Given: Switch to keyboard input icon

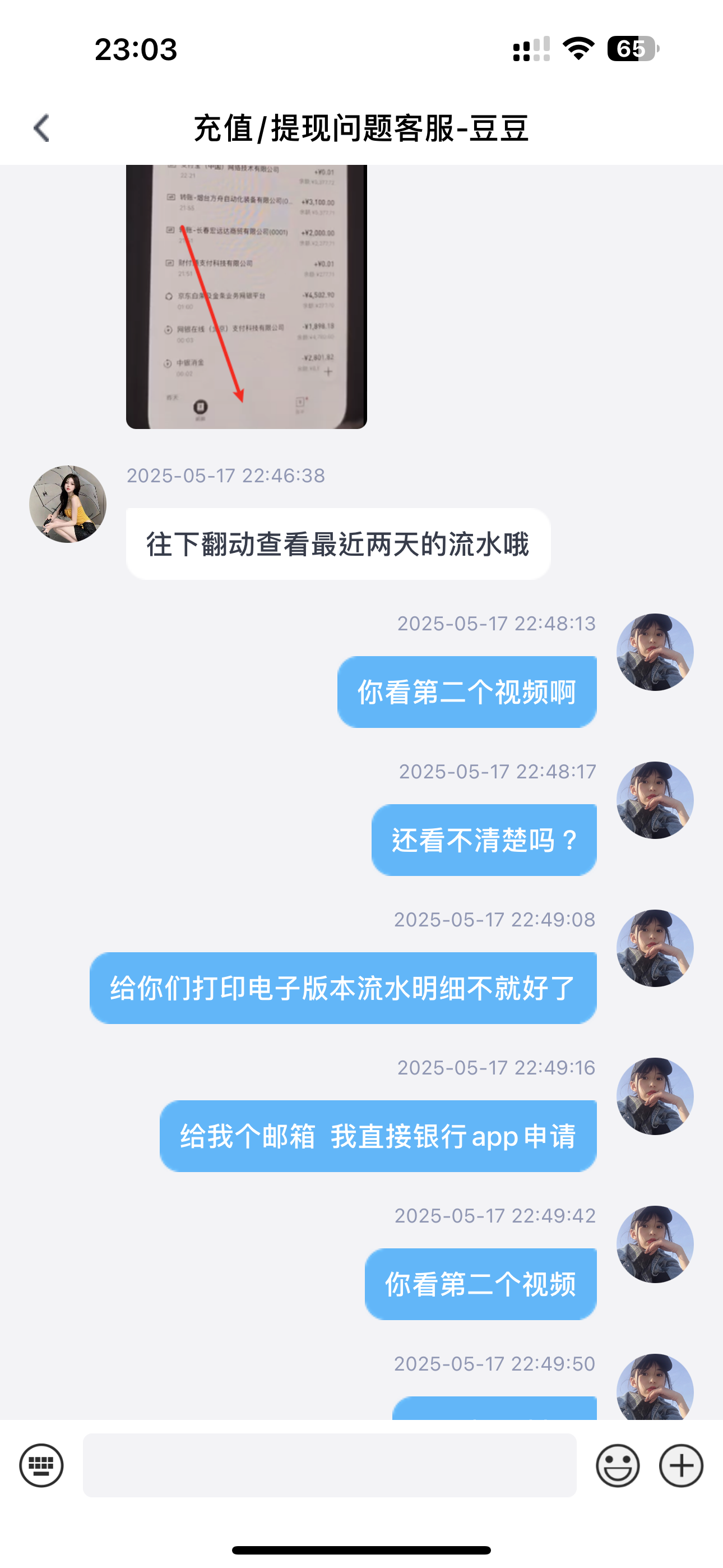Looking at the screenshot, I should click(x=41, y=1465).
